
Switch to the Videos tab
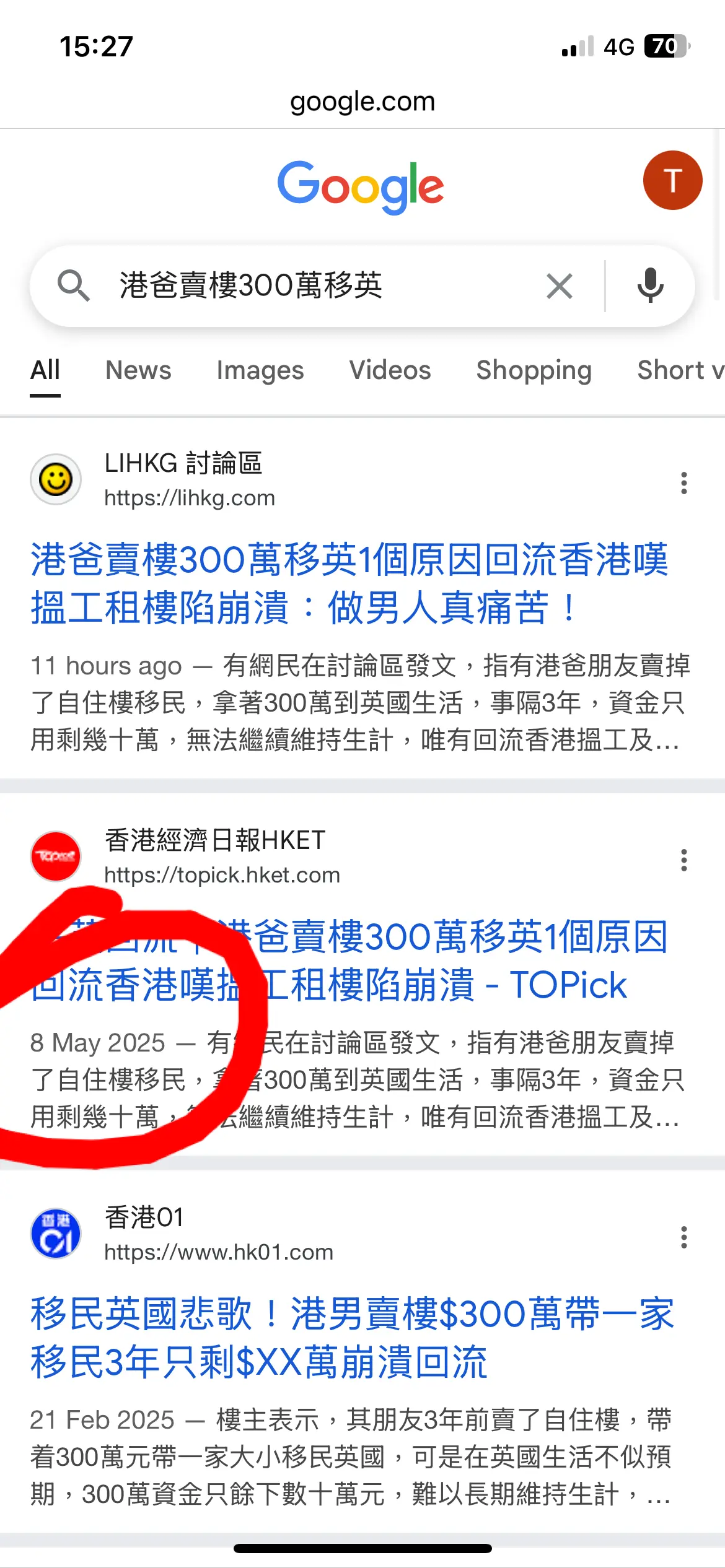(x=390, y=370)
